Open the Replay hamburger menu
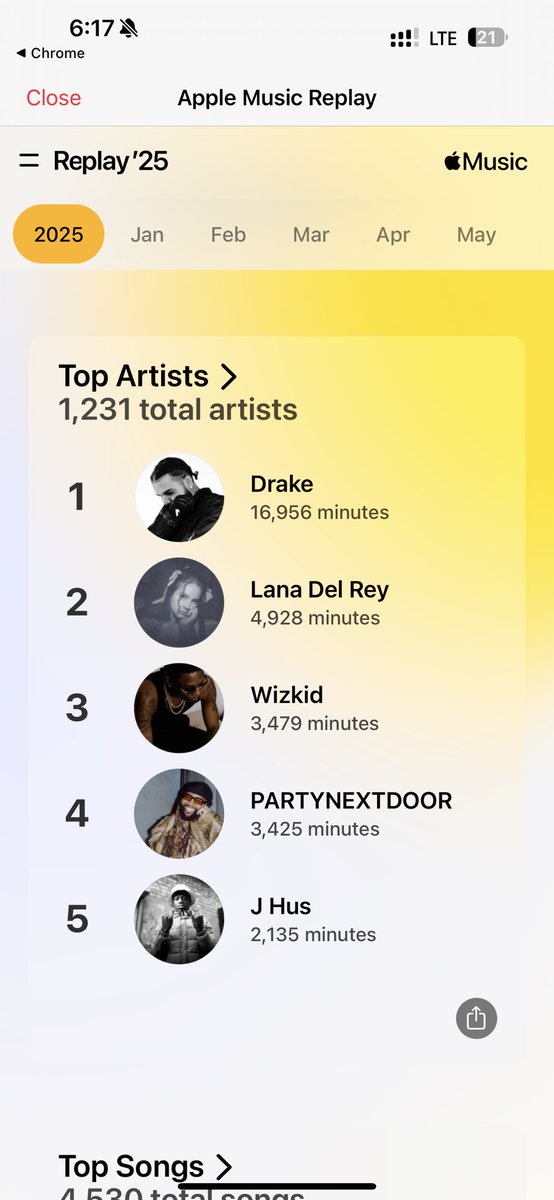 29,161
